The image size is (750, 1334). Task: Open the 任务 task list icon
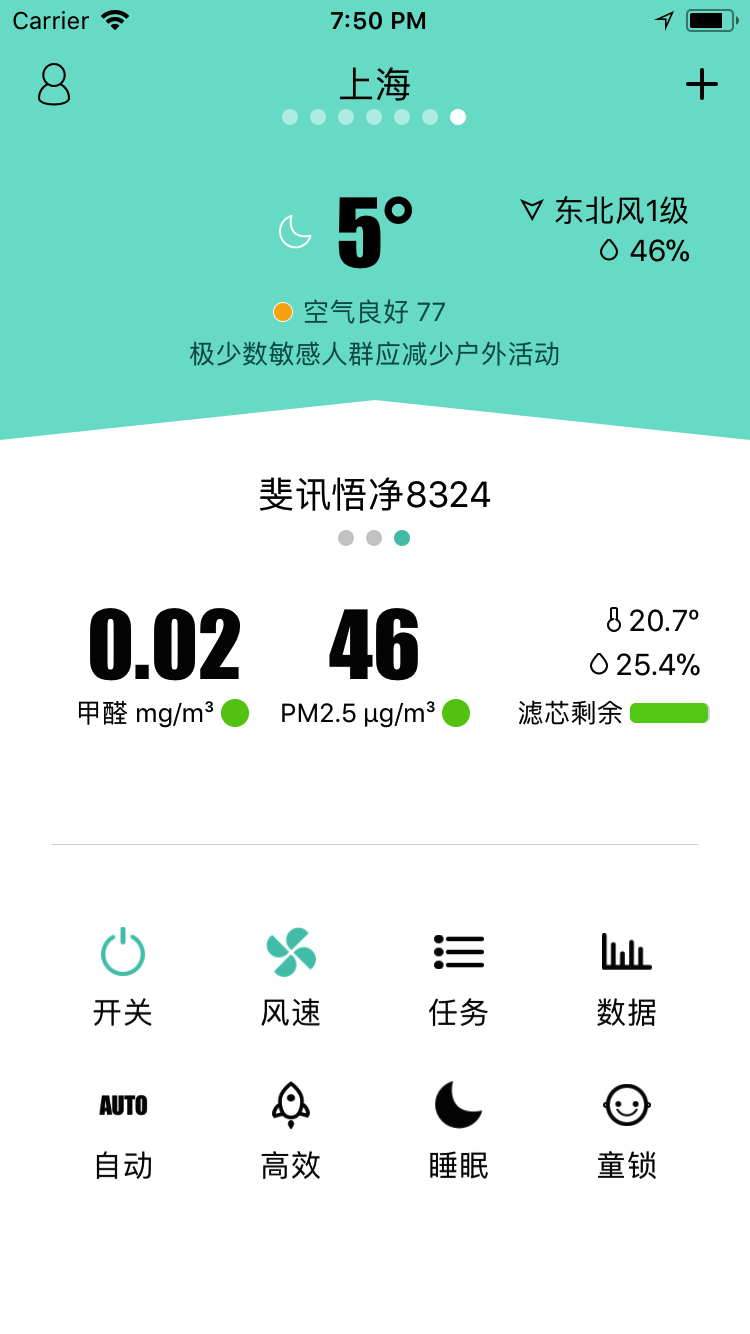[457, 951]
